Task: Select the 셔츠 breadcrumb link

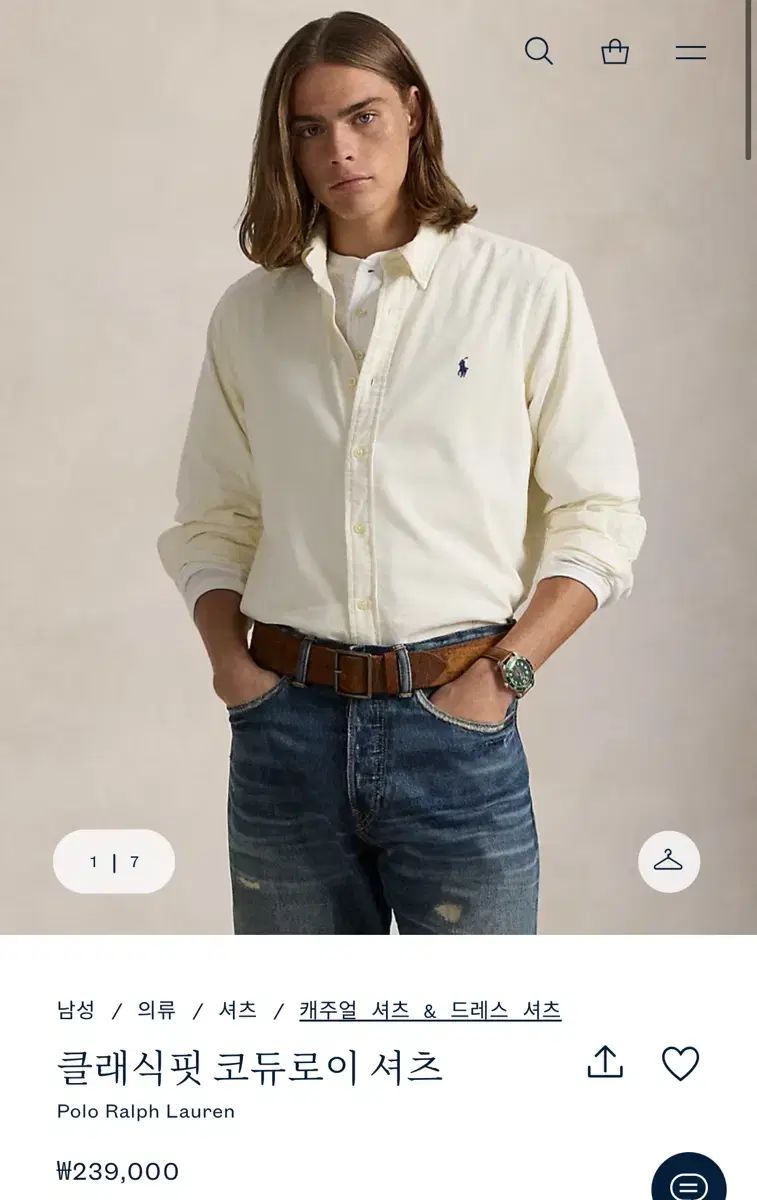Action: click(x=236, y=1011)
